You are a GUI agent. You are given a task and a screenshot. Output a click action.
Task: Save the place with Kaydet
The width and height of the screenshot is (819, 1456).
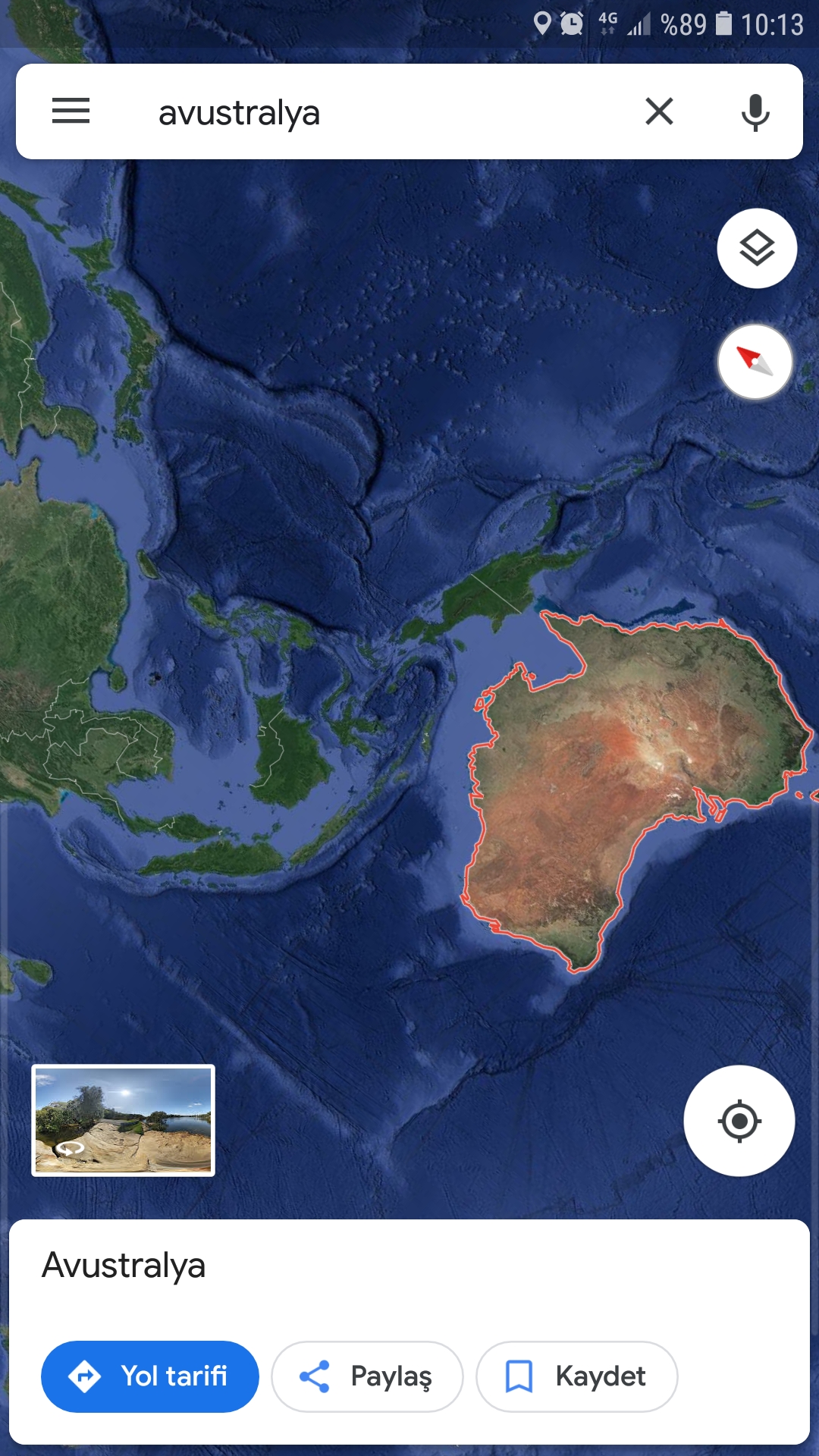[576, 1376]
